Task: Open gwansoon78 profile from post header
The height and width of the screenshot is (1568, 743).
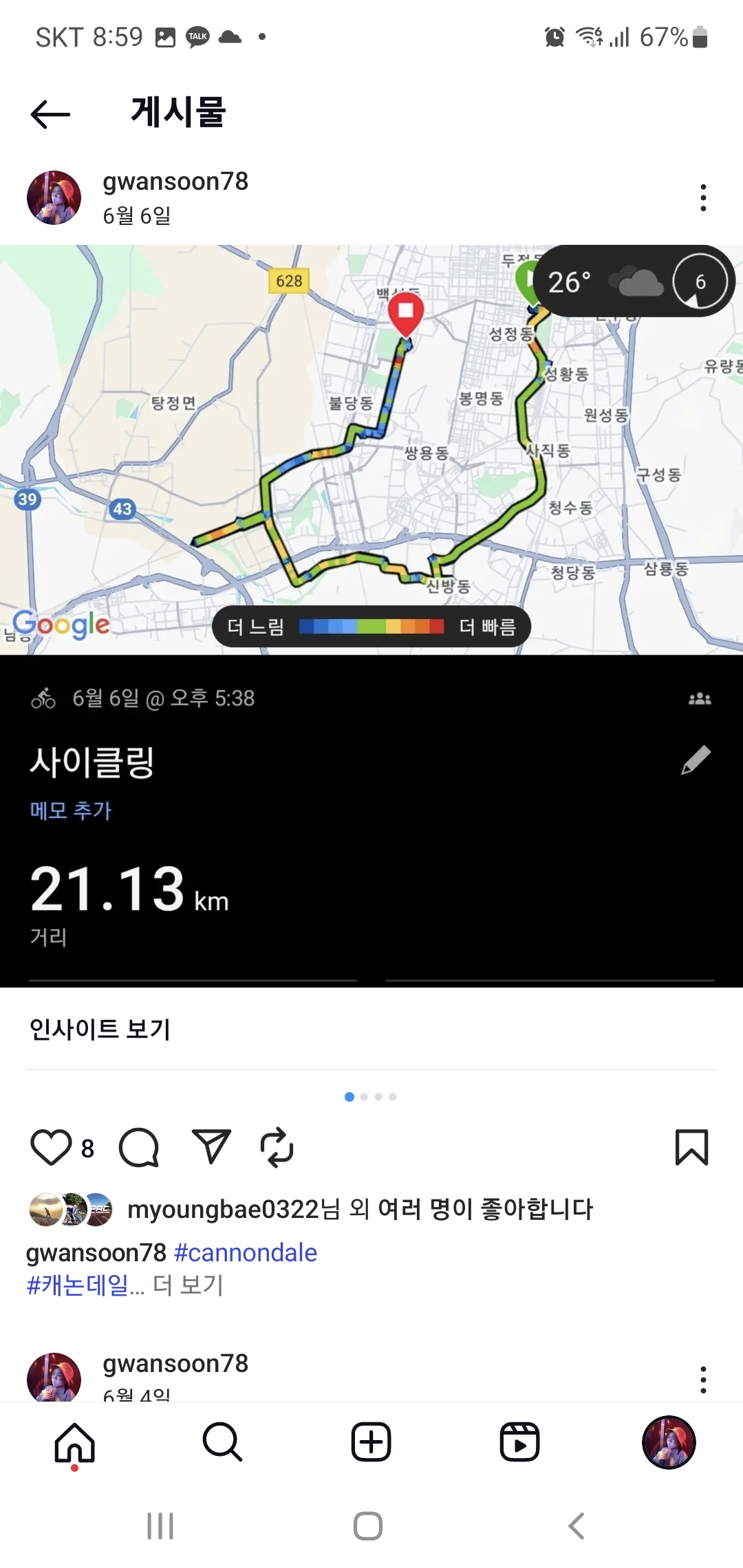Action: [x=175, y=182]
